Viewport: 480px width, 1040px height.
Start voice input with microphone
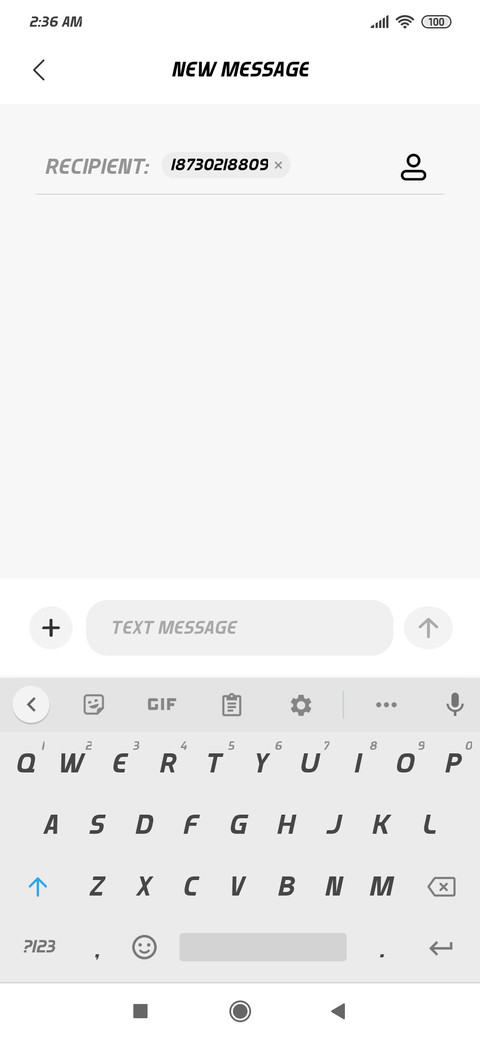point(455,704)
